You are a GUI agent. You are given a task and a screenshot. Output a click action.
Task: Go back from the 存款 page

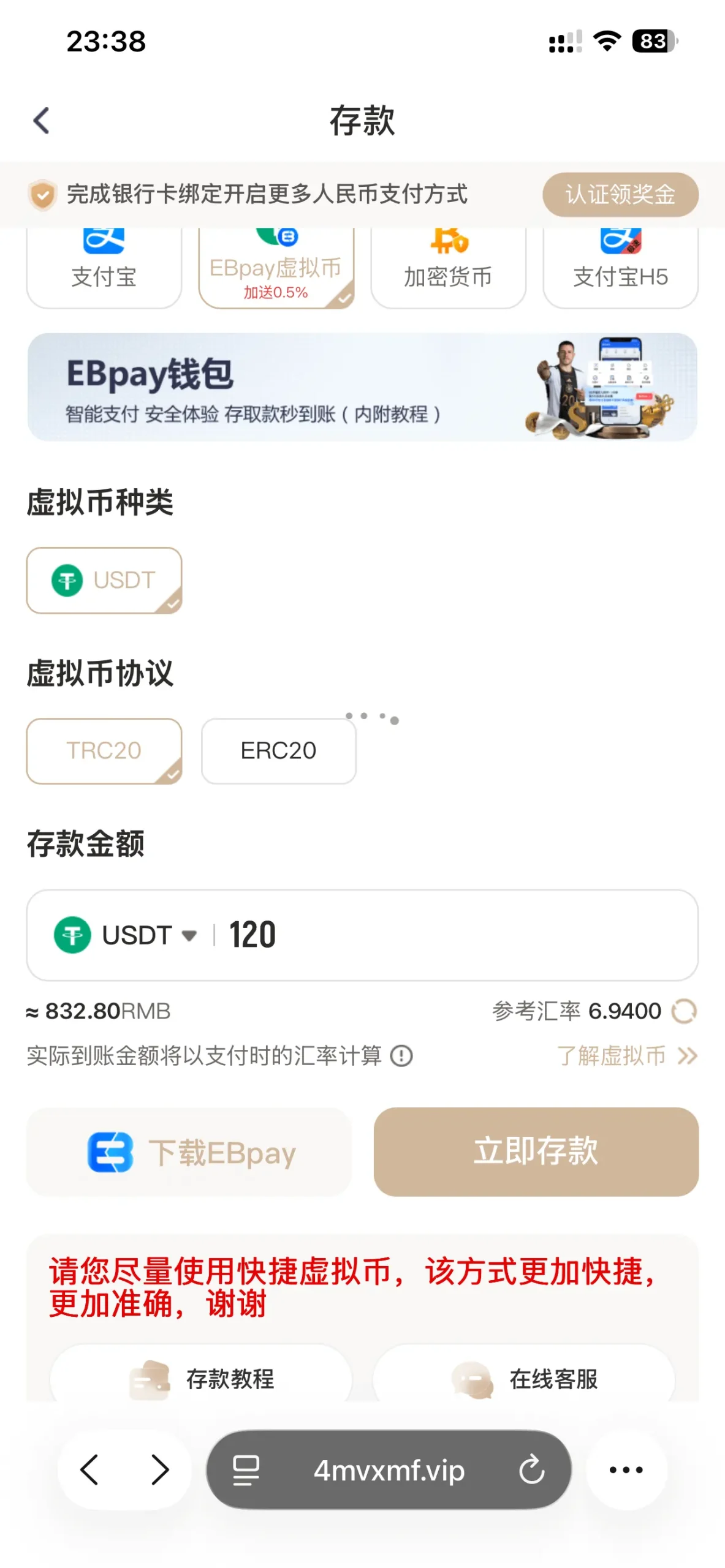pyautogui.click(x=41, y=120)
